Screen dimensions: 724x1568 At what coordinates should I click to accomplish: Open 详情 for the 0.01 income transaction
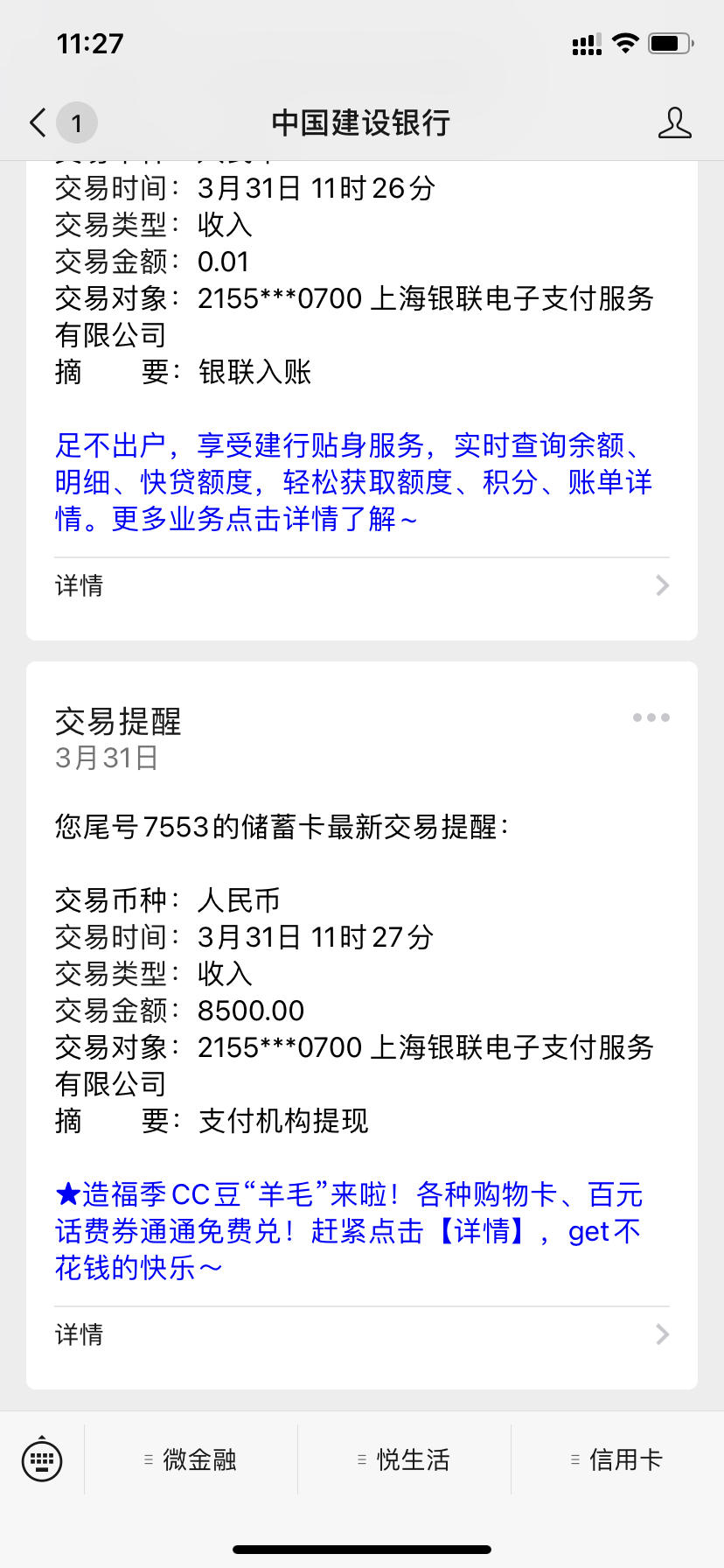point(362,585)
